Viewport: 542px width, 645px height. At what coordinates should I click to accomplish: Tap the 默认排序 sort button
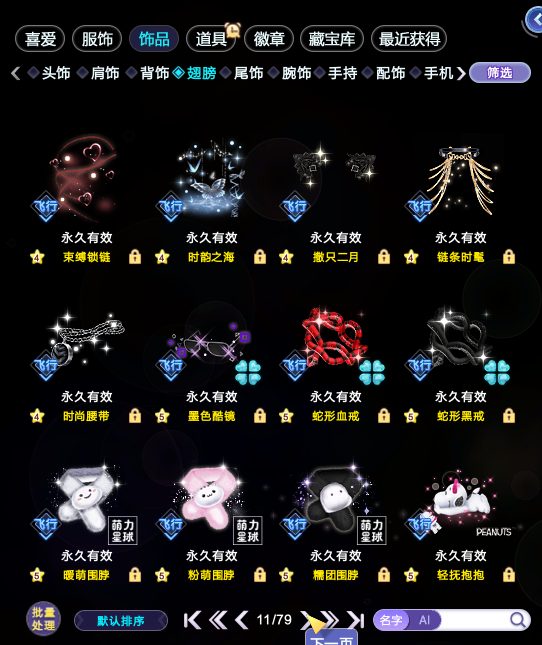point(121,620)
